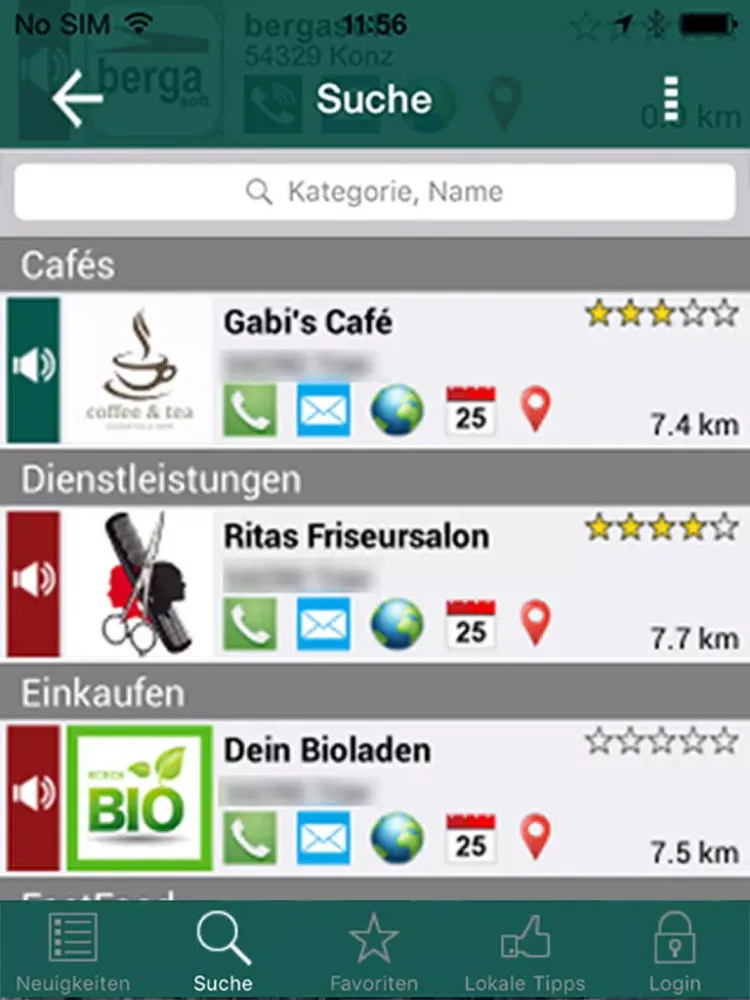Show Gabi's Café on the map
750x1000 pixels.
click(x=537, y=410)
